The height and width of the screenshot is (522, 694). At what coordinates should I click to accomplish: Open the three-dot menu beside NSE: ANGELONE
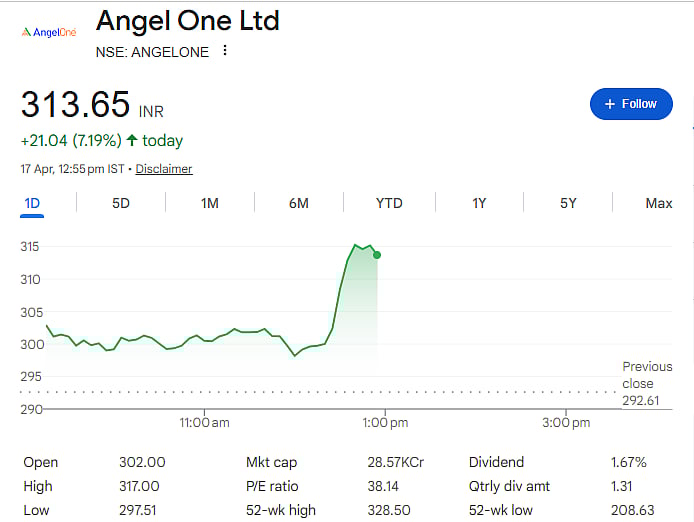coord(225,51)
